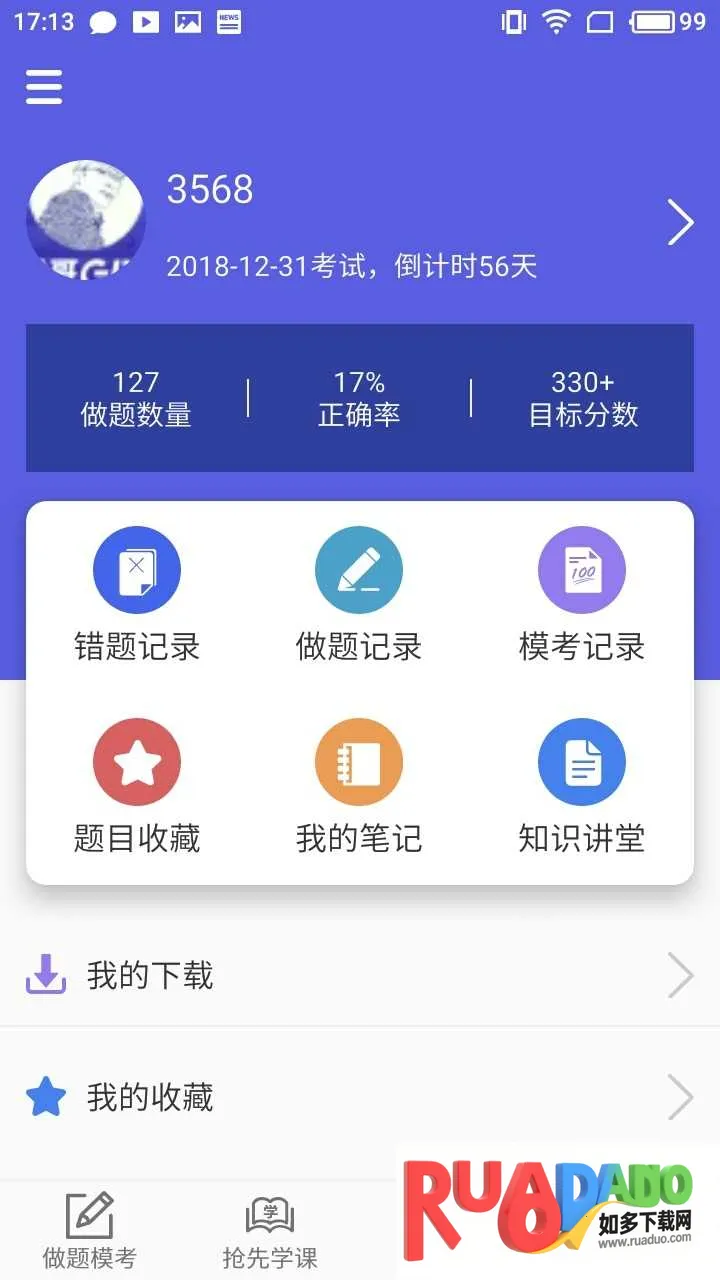Screen dimensions: 720x1280
Task: Open the hamburger drawer menu
Action: (44, 87)
